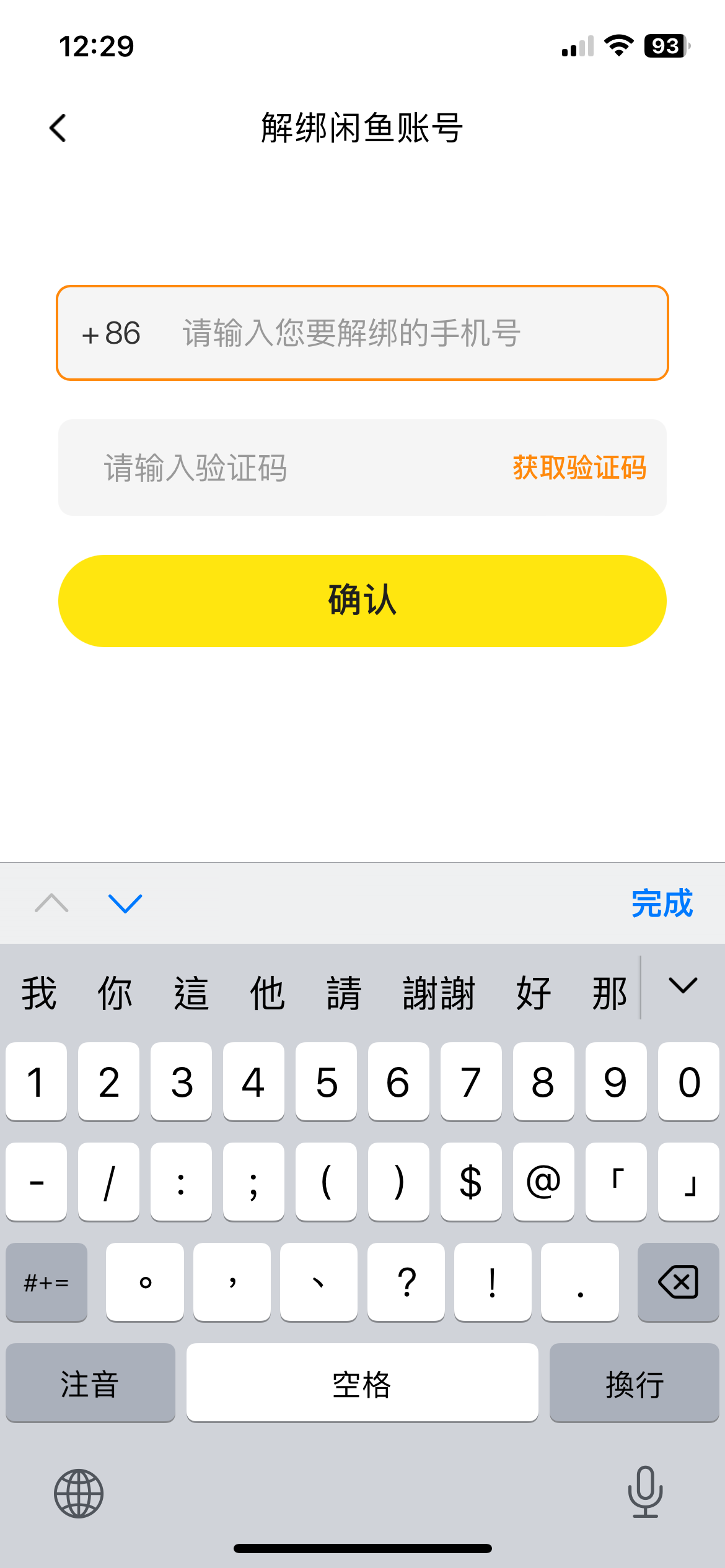This screenshot has width=725, height=1568.
Task: Go back from 解绑闲鱼账号 page
Action: point(58,128)
